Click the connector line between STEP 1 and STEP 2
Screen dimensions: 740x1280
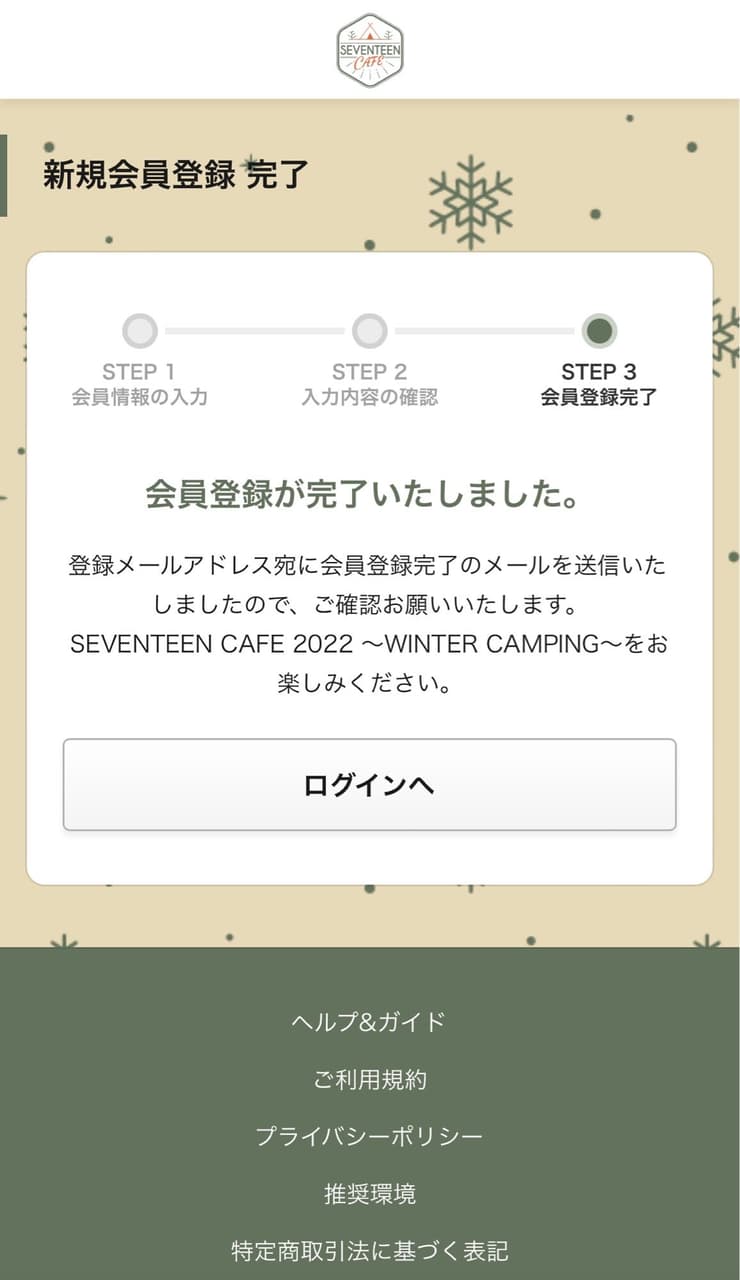coord(255,330)
